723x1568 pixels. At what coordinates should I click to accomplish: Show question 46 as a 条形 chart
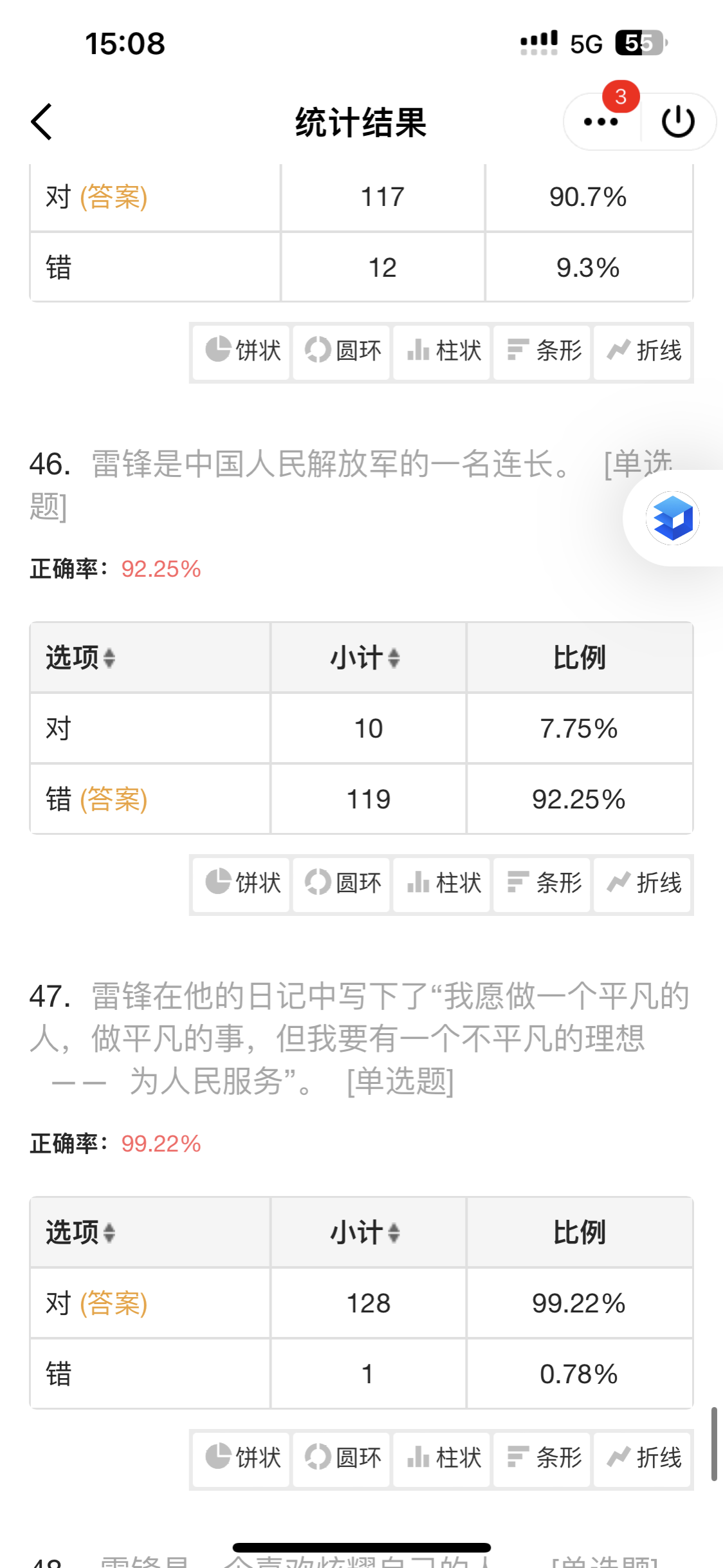click(x=542, y=883)
